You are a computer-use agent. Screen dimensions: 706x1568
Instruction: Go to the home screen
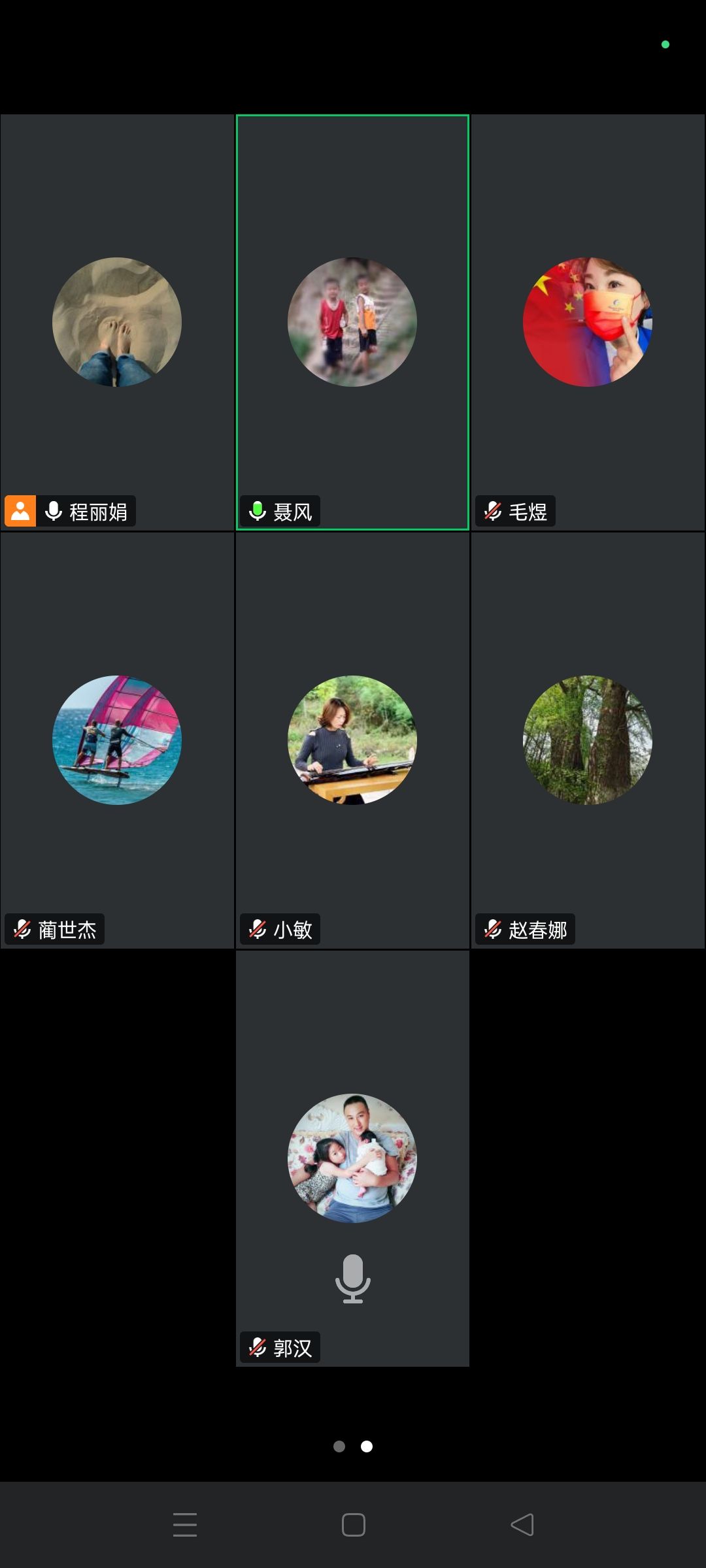coord(353,1525)
